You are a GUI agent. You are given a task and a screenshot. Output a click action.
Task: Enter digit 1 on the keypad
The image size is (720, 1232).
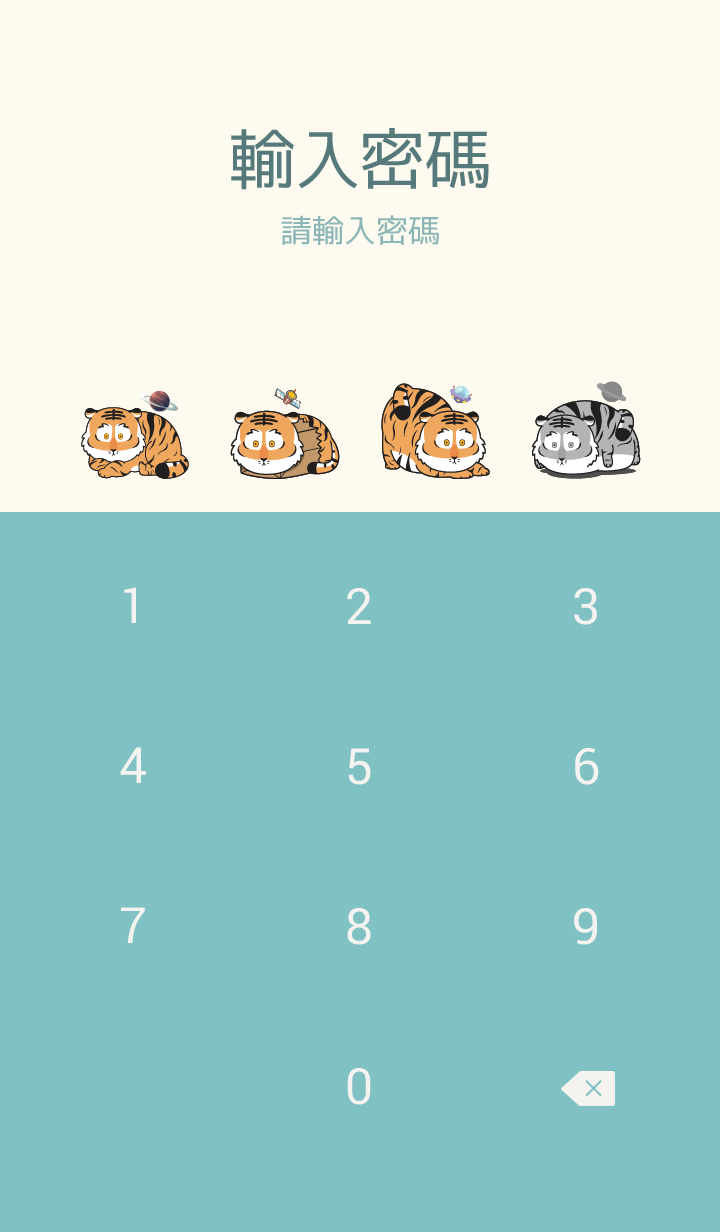coord(132,607)
